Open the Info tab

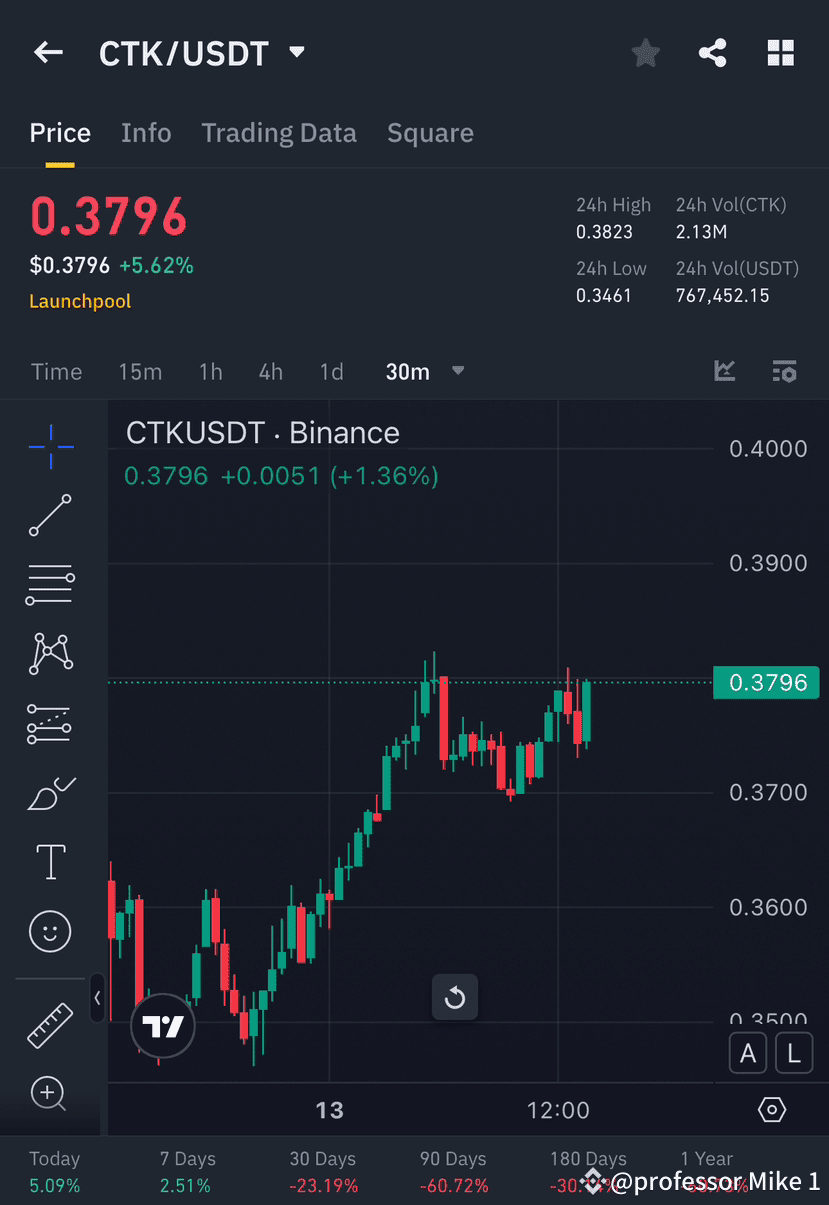146,132
